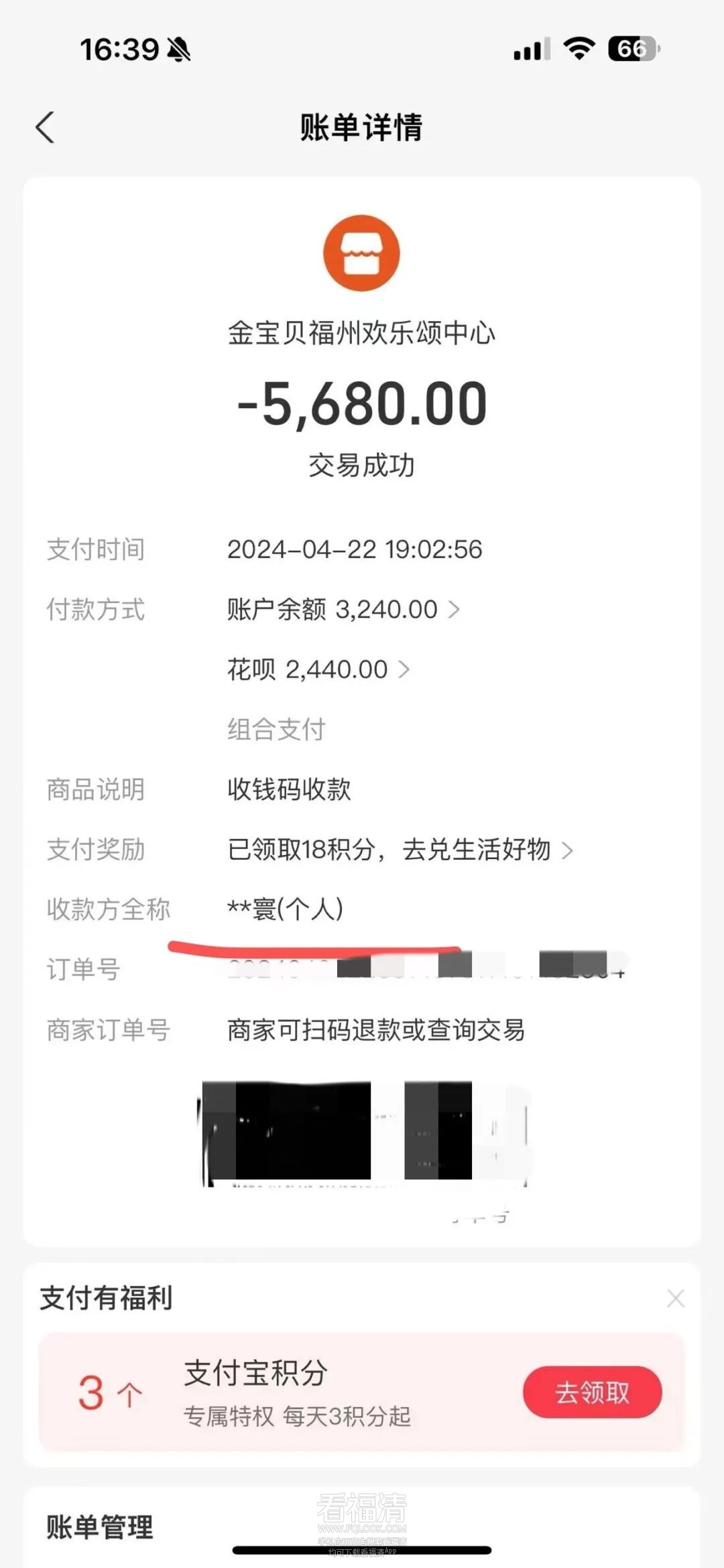Go back from the 账单详情 page
This screenshot has height=1568, width=724.
point(45,127)
